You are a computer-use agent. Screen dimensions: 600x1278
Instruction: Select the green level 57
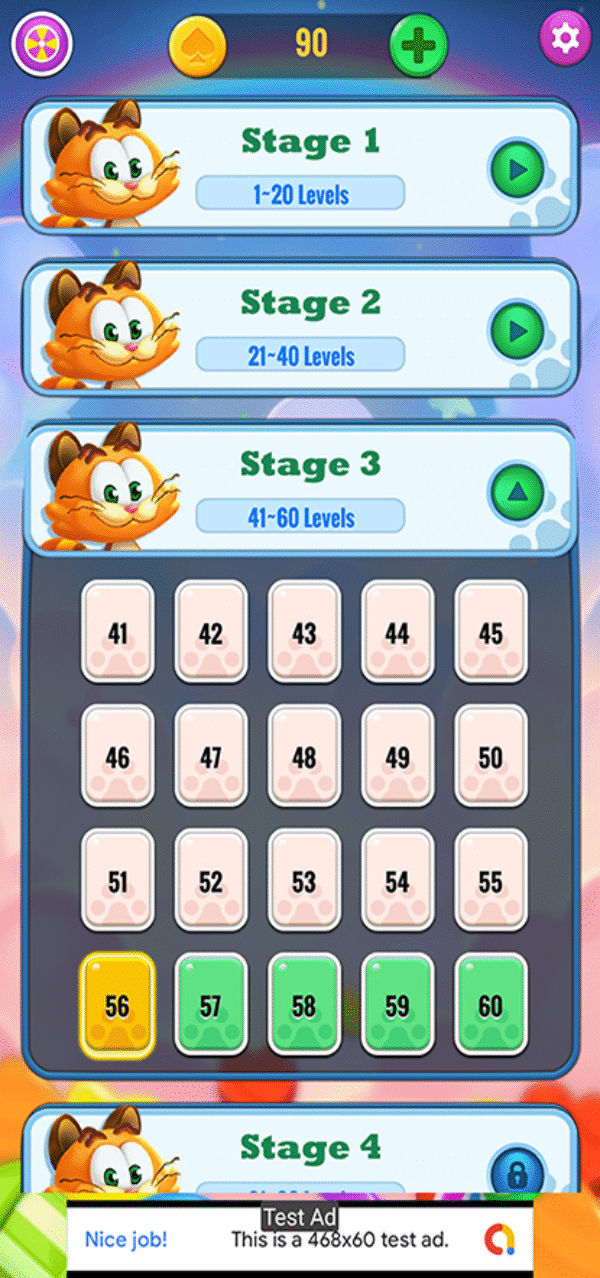coord(211,1004)
